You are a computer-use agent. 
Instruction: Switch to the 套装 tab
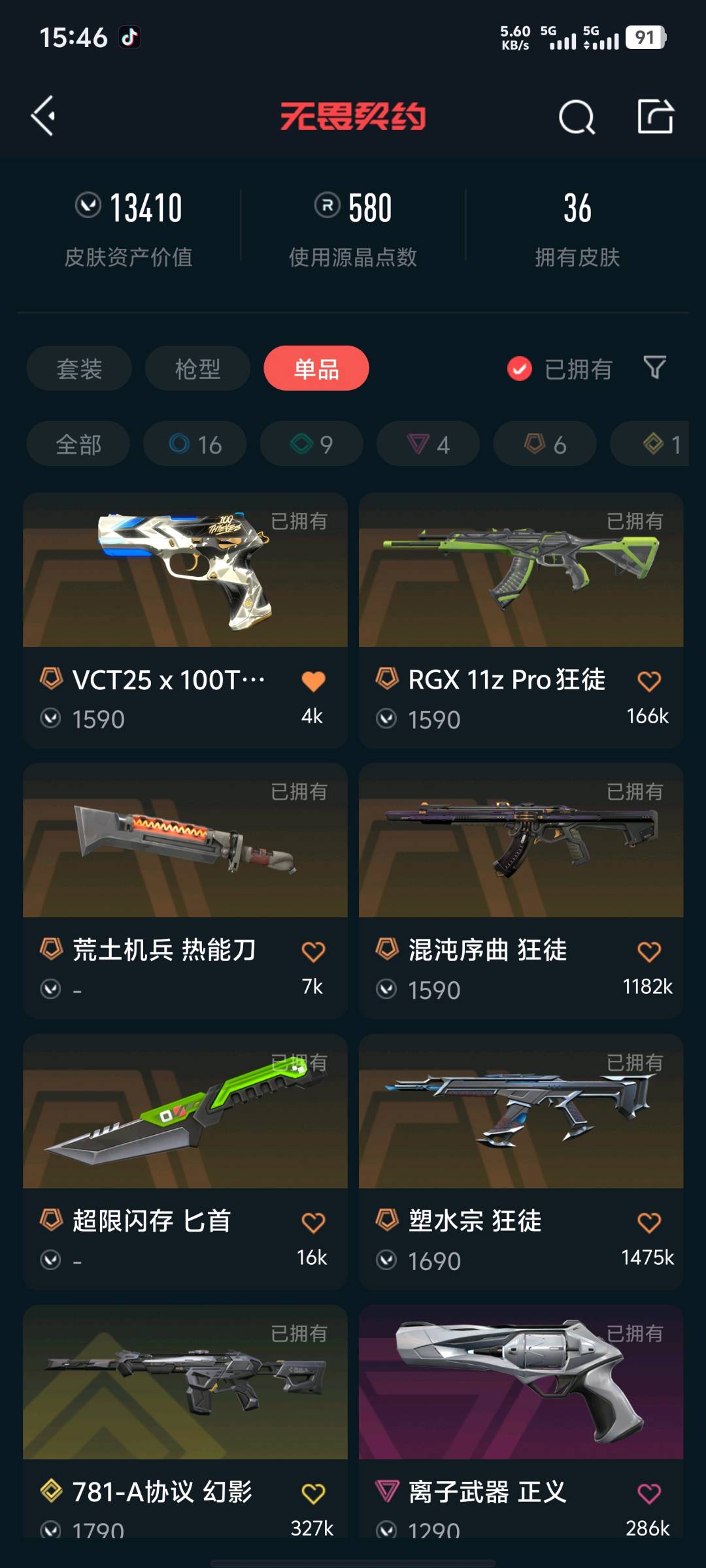(79, 368)
